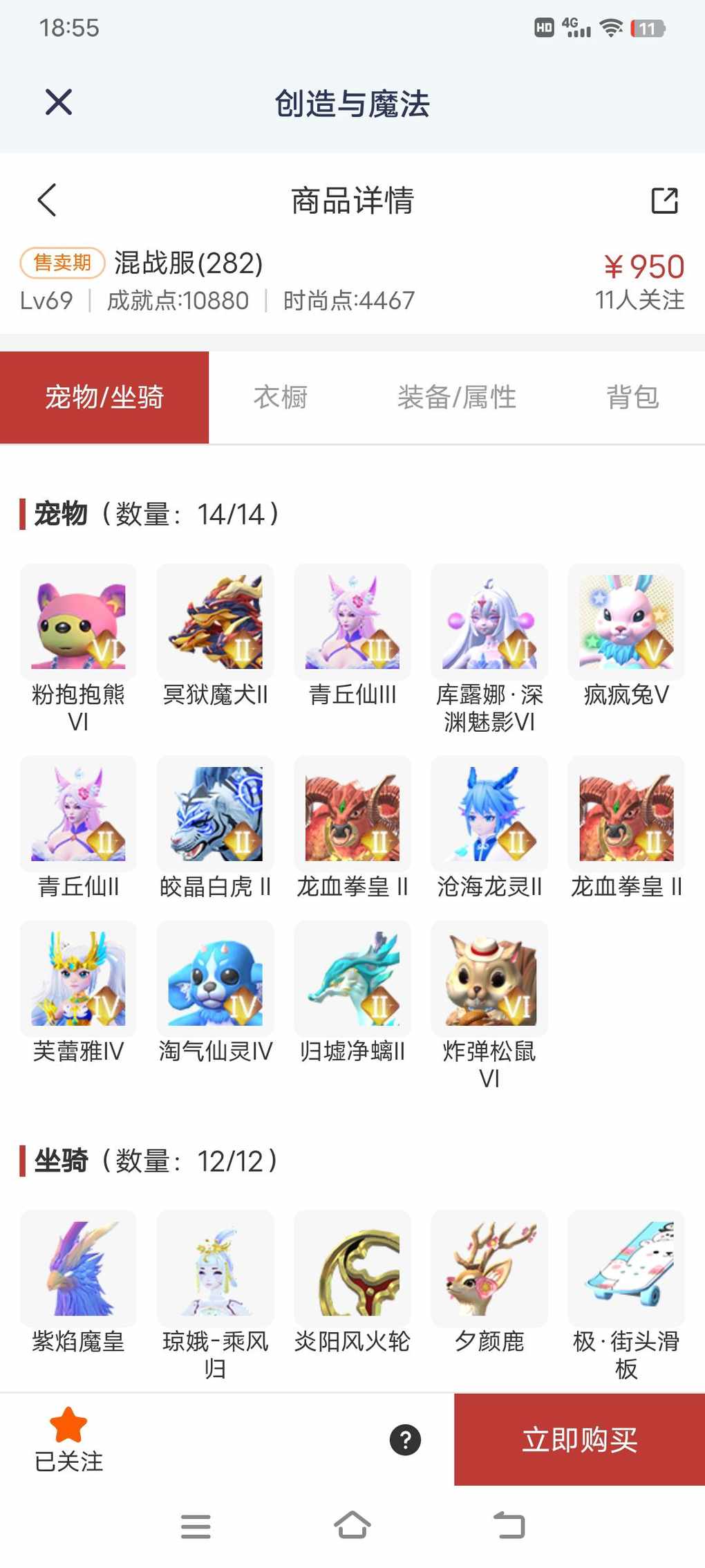View pet 冥狱魔犬II
This screenshot has height=1568, width=705.
(x=215, y=622)
